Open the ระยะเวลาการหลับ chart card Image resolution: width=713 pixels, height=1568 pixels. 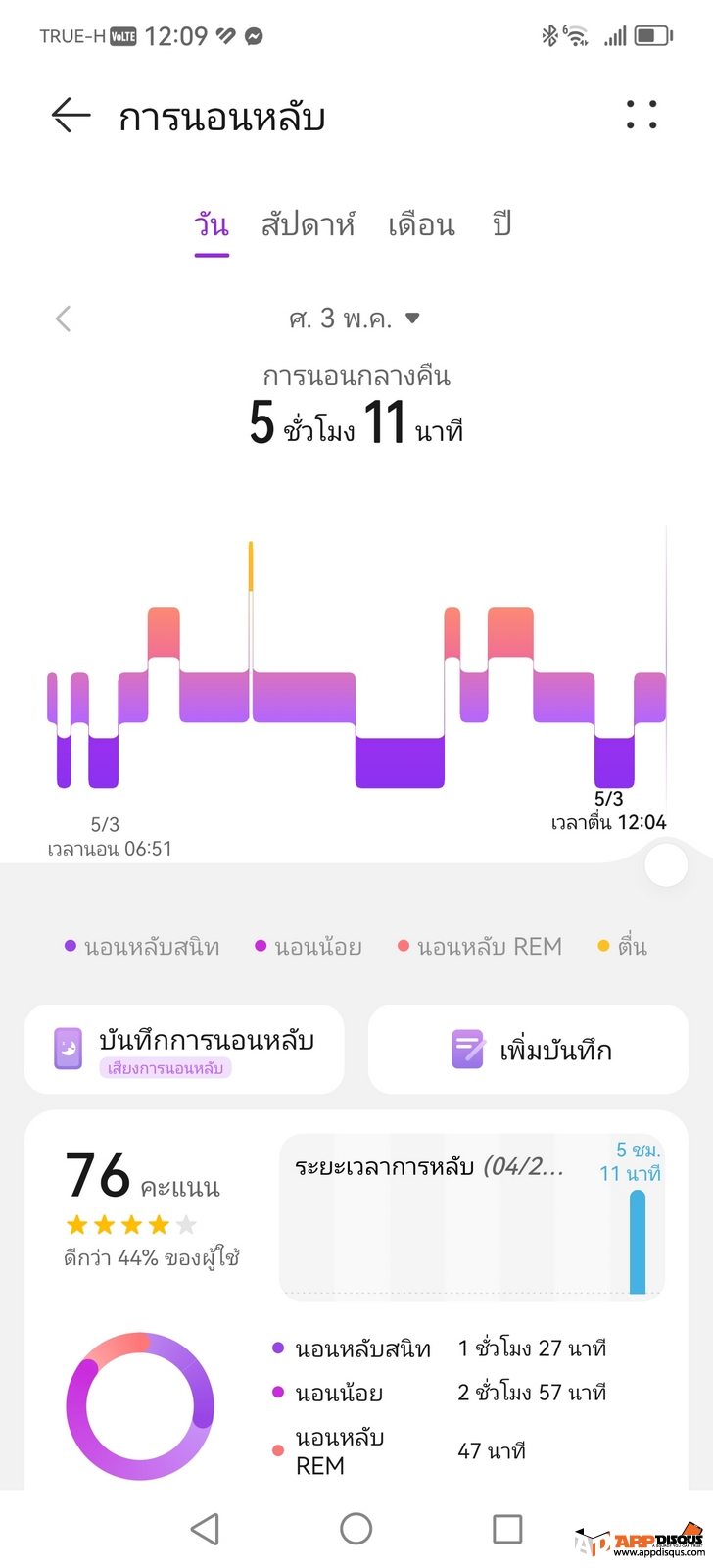(472, 1217)
